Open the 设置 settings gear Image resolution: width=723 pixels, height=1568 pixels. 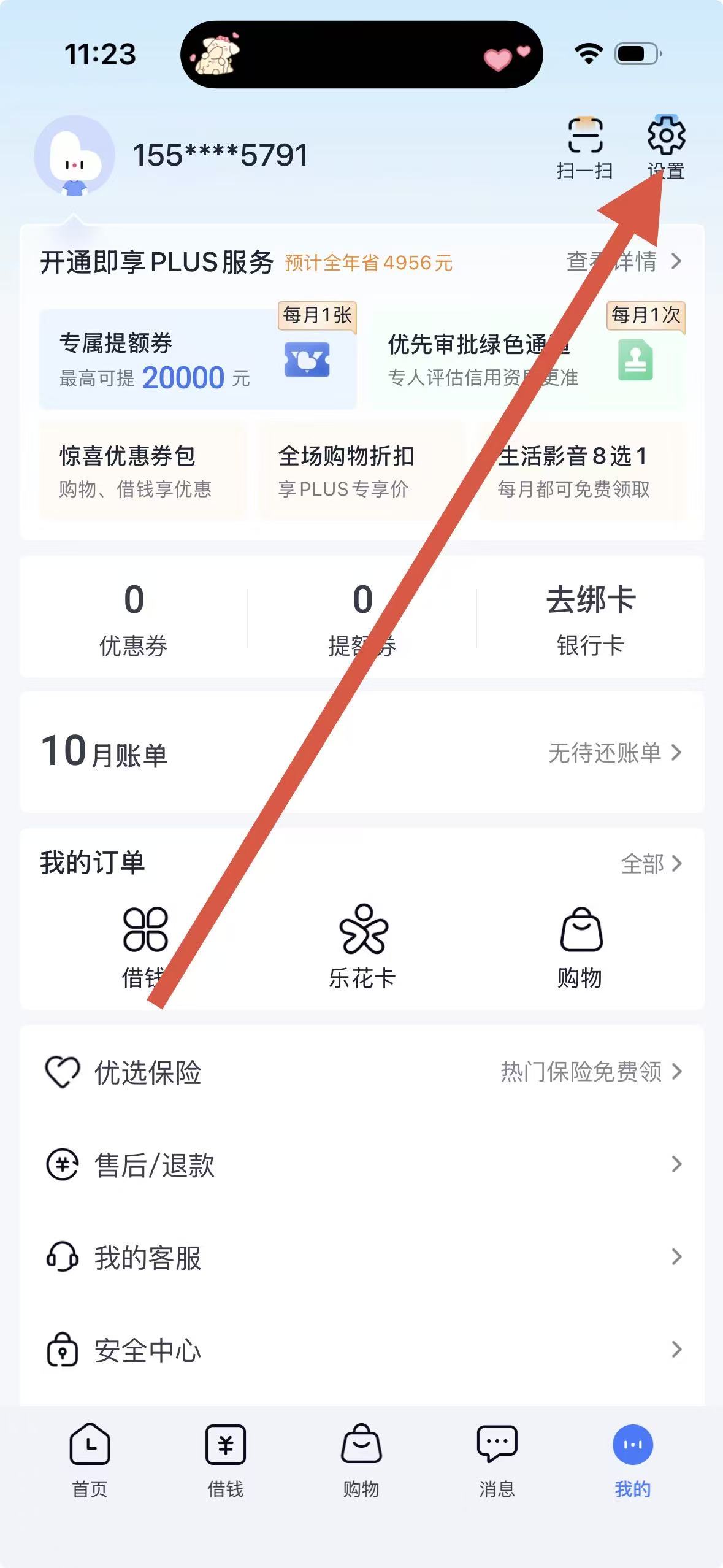tap(666, 146)
